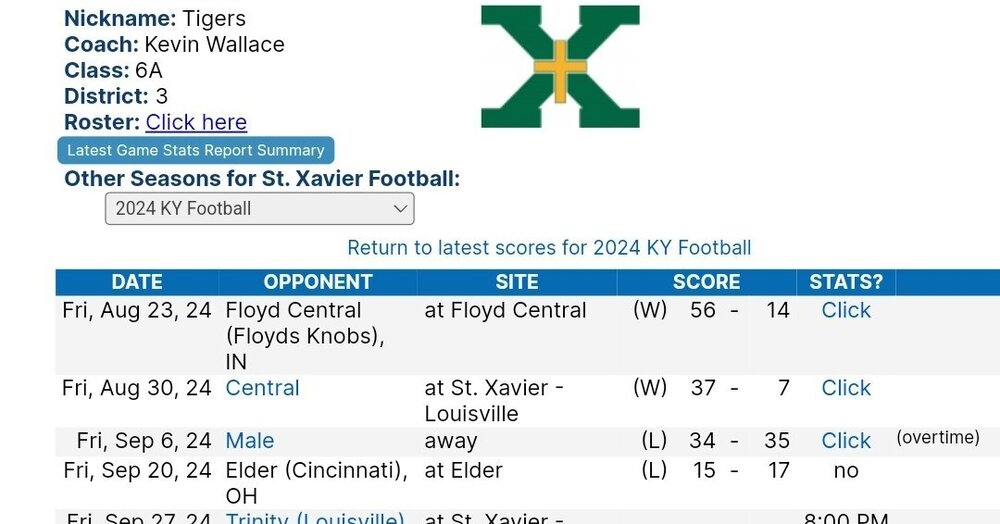
Task: Tap Latest Game Stats Report Summary button
Action: (x=196, y=150)
